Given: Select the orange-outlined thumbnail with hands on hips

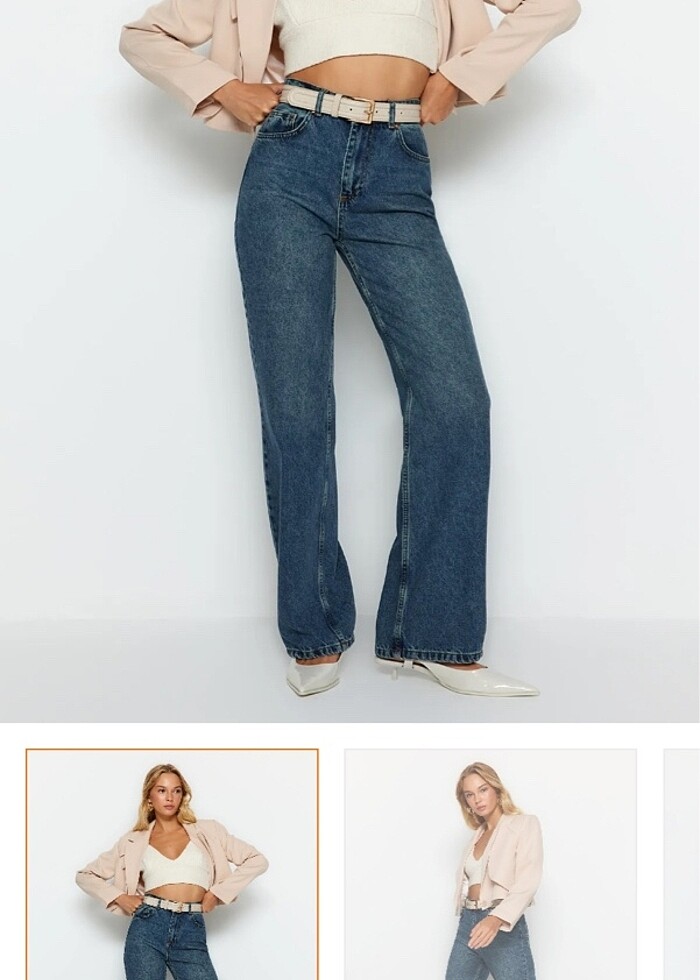Looking at the screenshot, I should 172,864.
